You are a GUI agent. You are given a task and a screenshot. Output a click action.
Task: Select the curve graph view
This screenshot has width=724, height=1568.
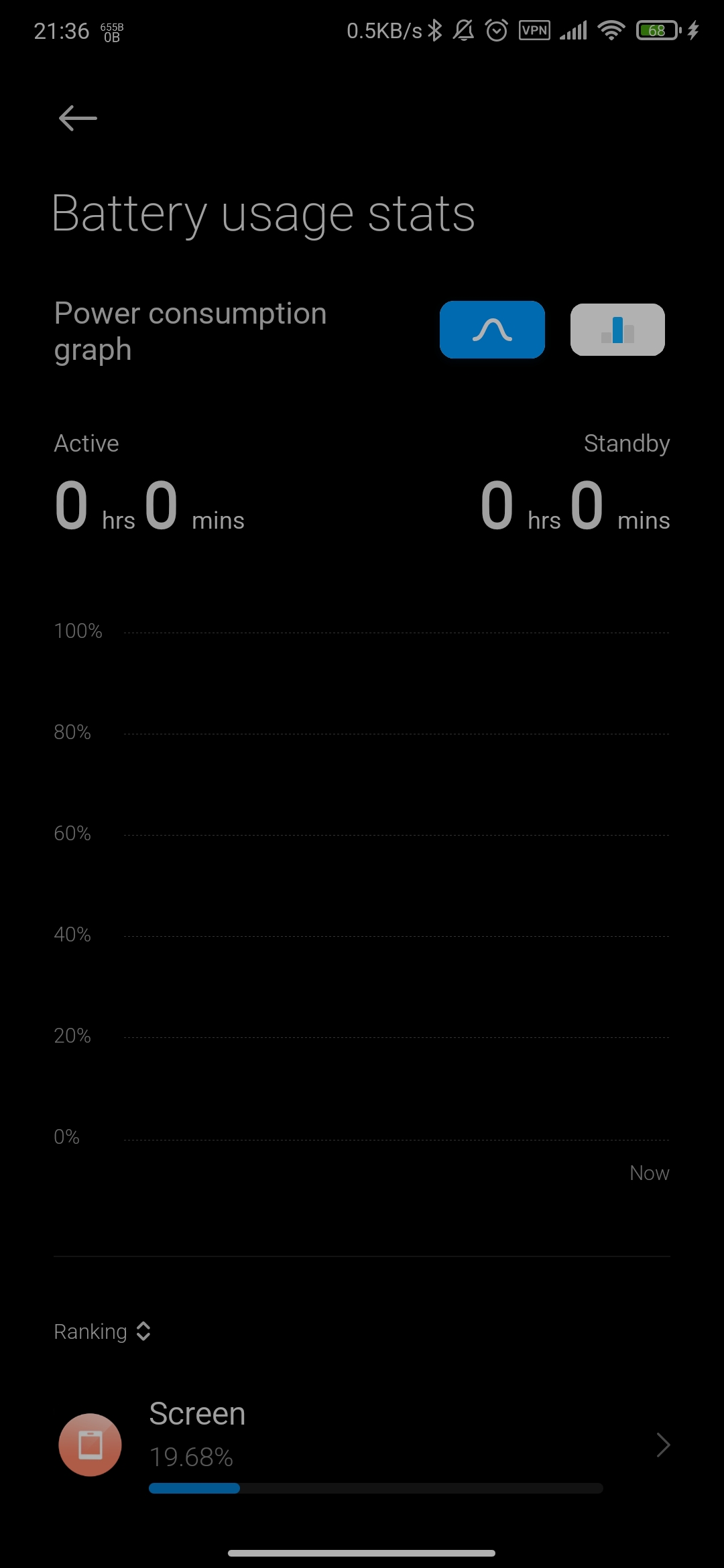tap(492, 330)
